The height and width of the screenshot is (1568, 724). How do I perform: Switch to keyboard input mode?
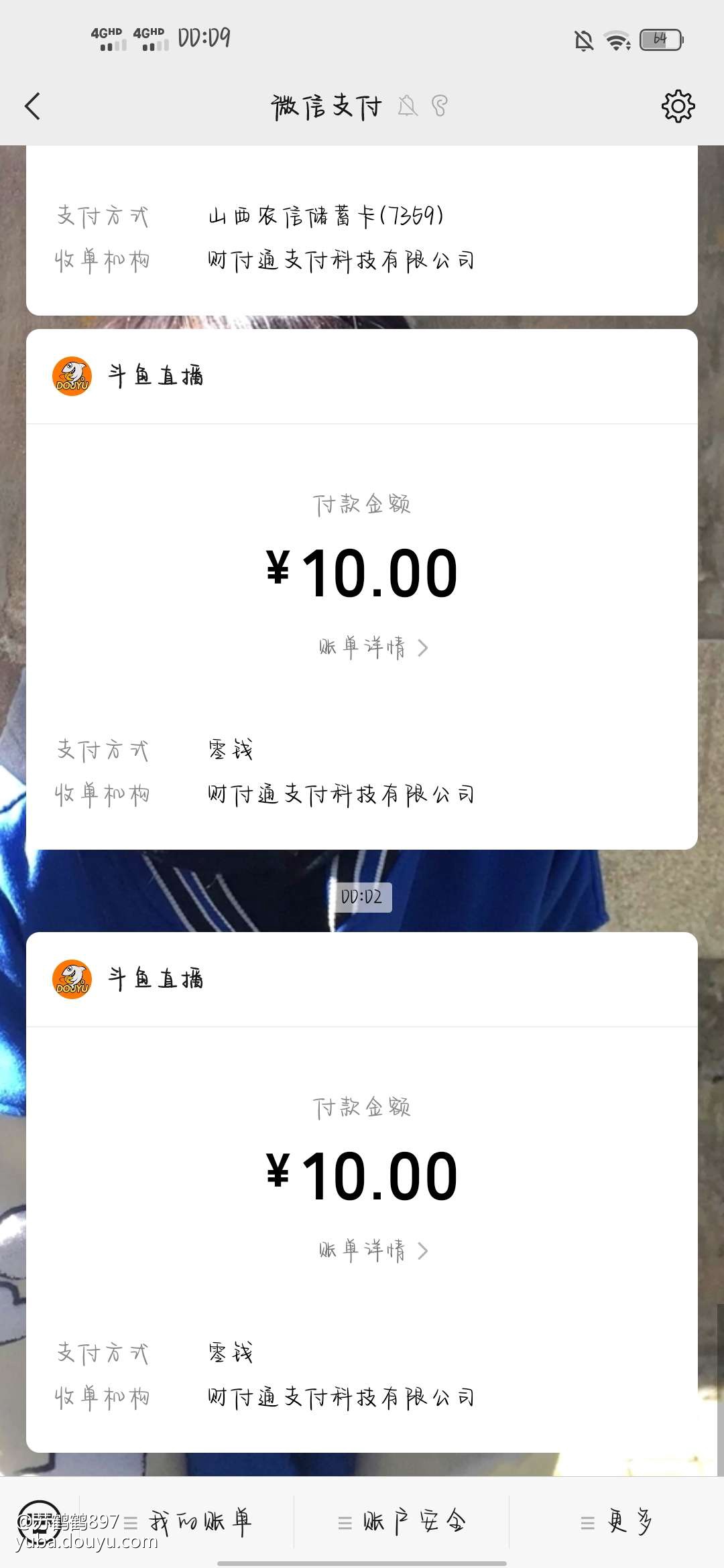tap(39, 1523)
